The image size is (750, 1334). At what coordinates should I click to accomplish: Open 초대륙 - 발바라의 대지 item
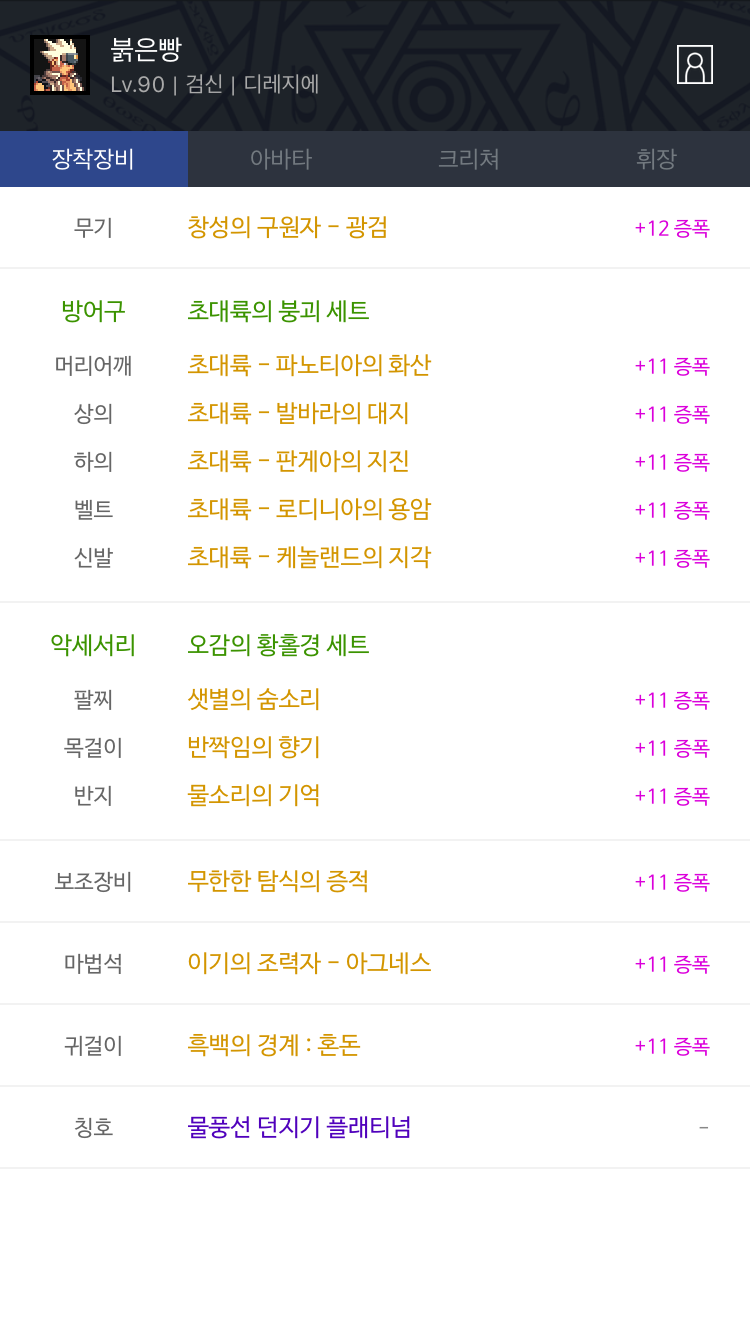click(x=298, y=413)
